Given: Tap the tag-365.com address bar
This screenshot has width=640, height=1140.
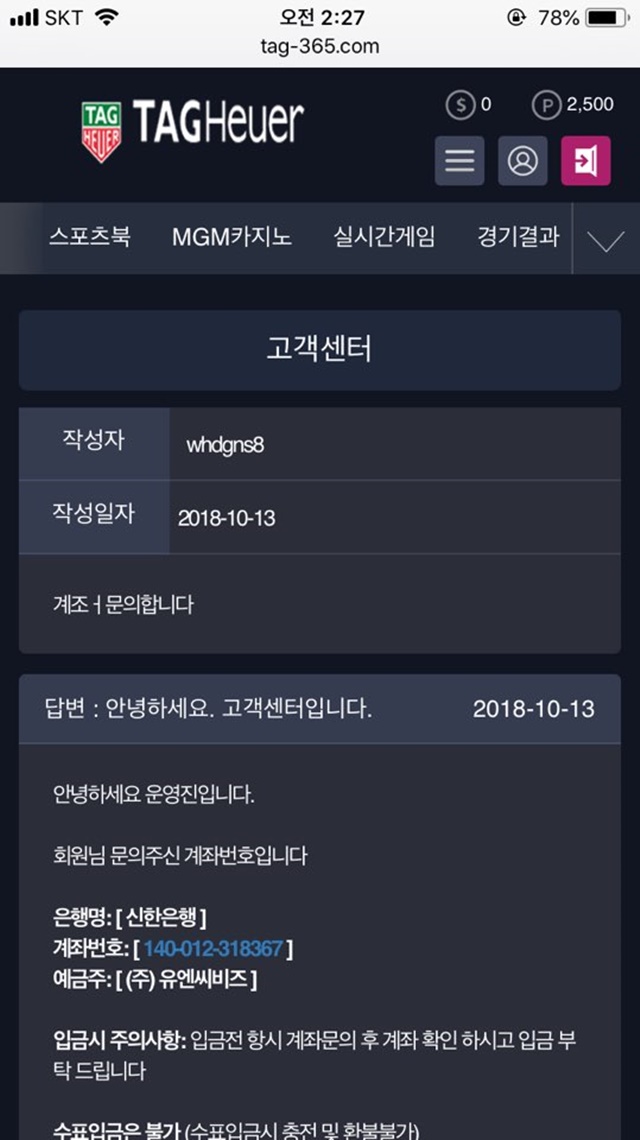Looking at the screenshot, I should tap(320, 47).
